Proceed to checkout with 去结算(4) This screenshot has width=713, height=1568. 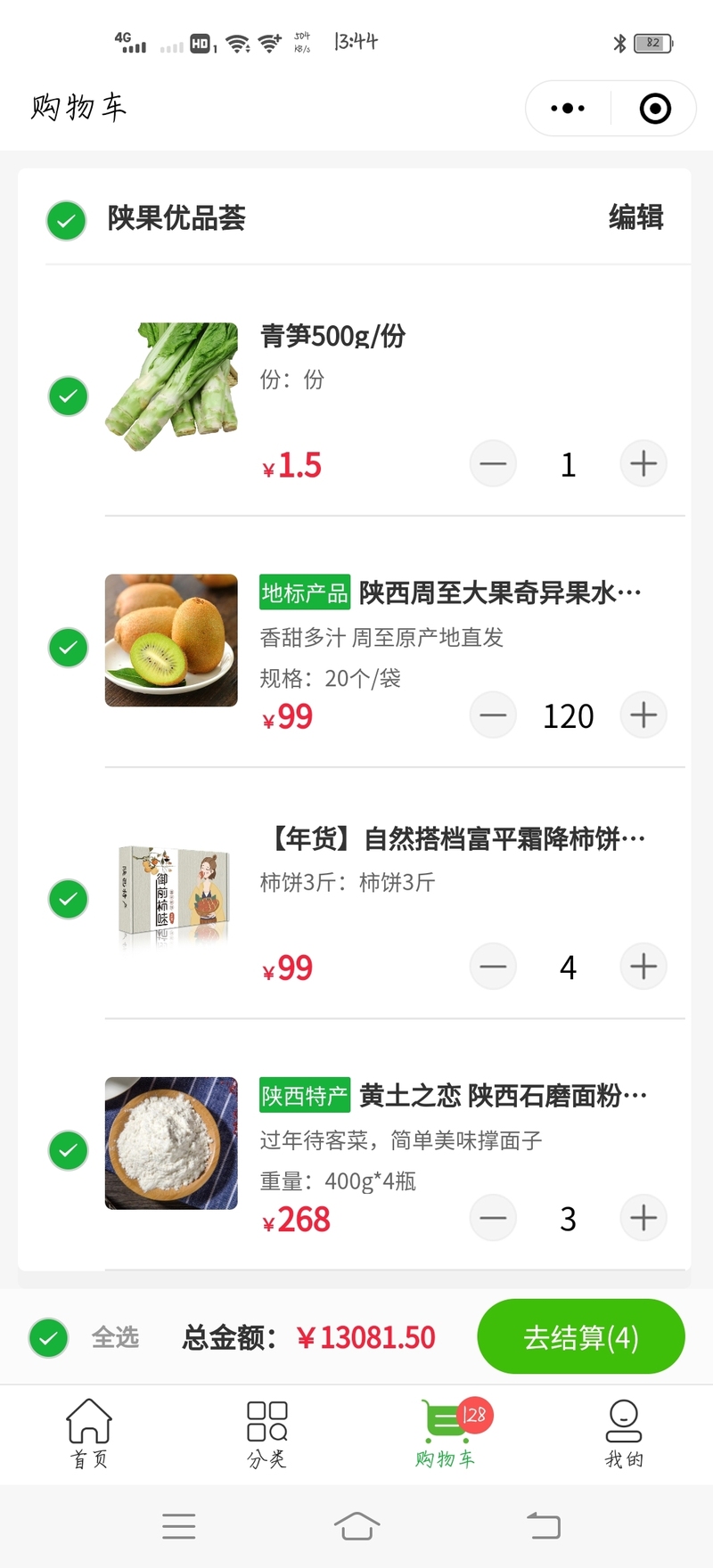[580, 1336]
